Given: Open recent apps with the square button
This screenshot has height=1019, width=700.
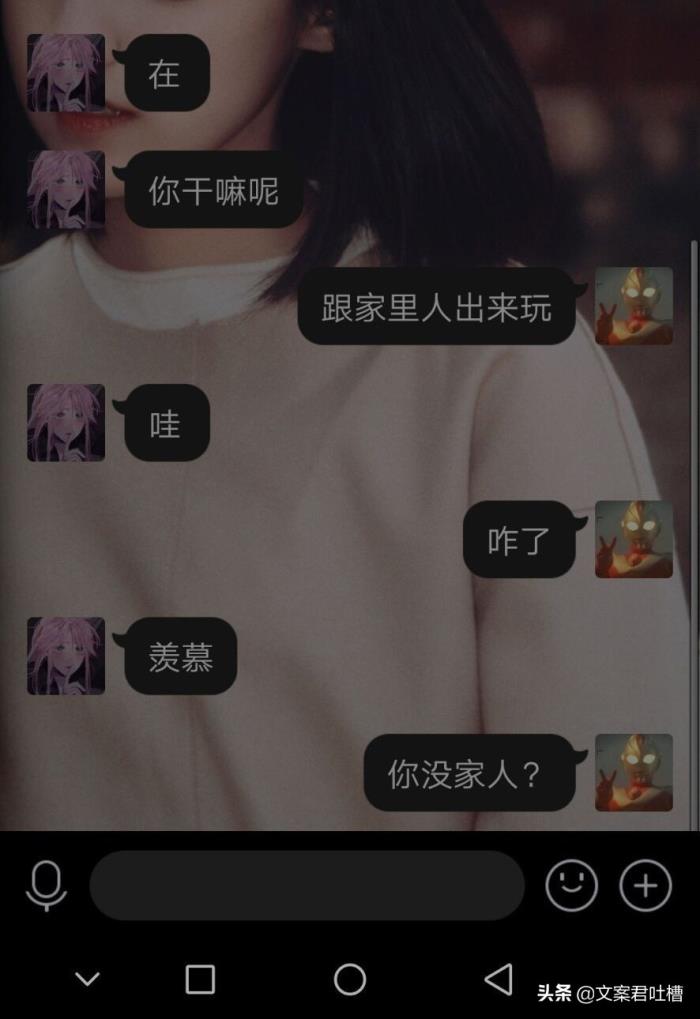Looking at the screenshot, I should coord(200,979).
